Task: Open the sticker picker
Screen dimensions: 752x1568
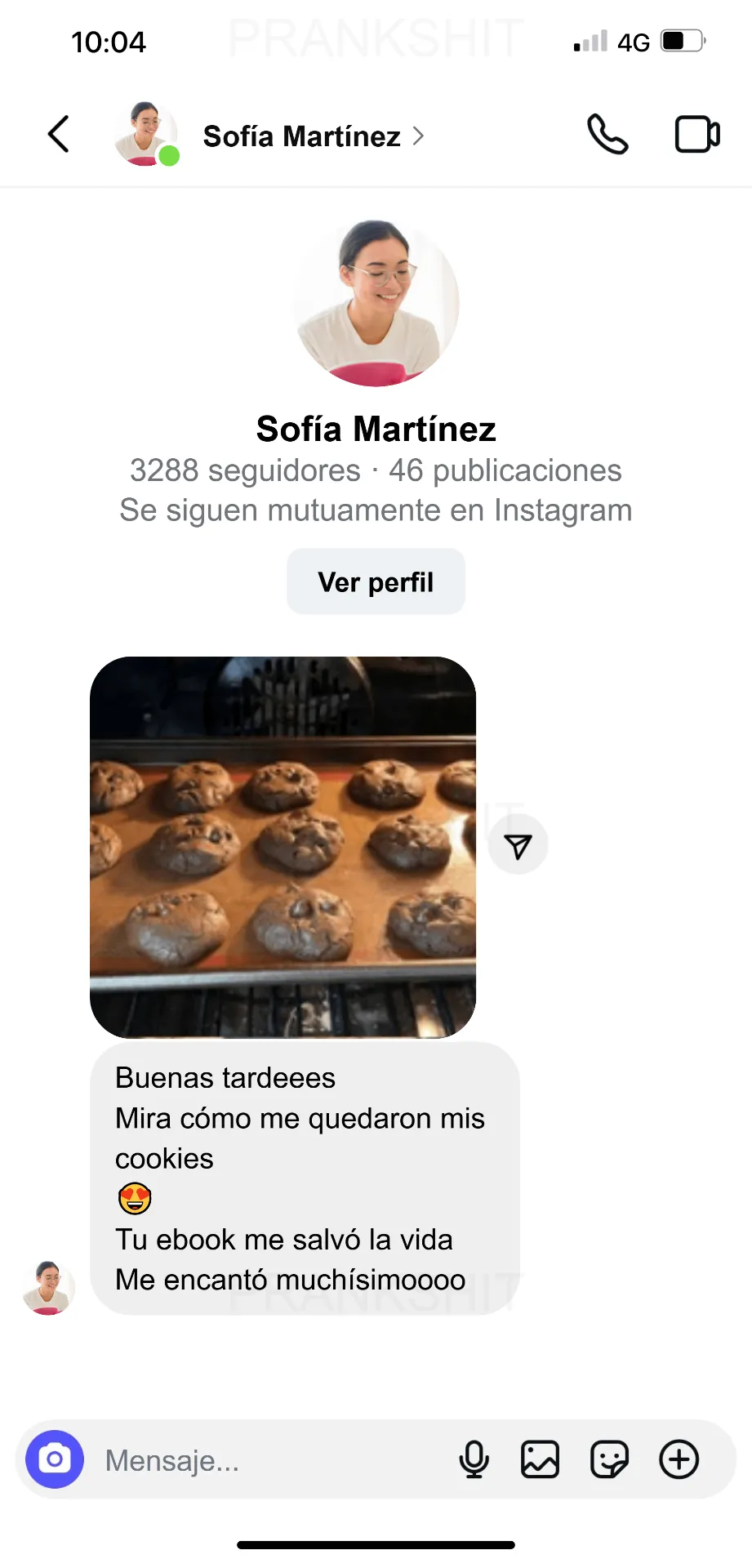Action: 607,1461
